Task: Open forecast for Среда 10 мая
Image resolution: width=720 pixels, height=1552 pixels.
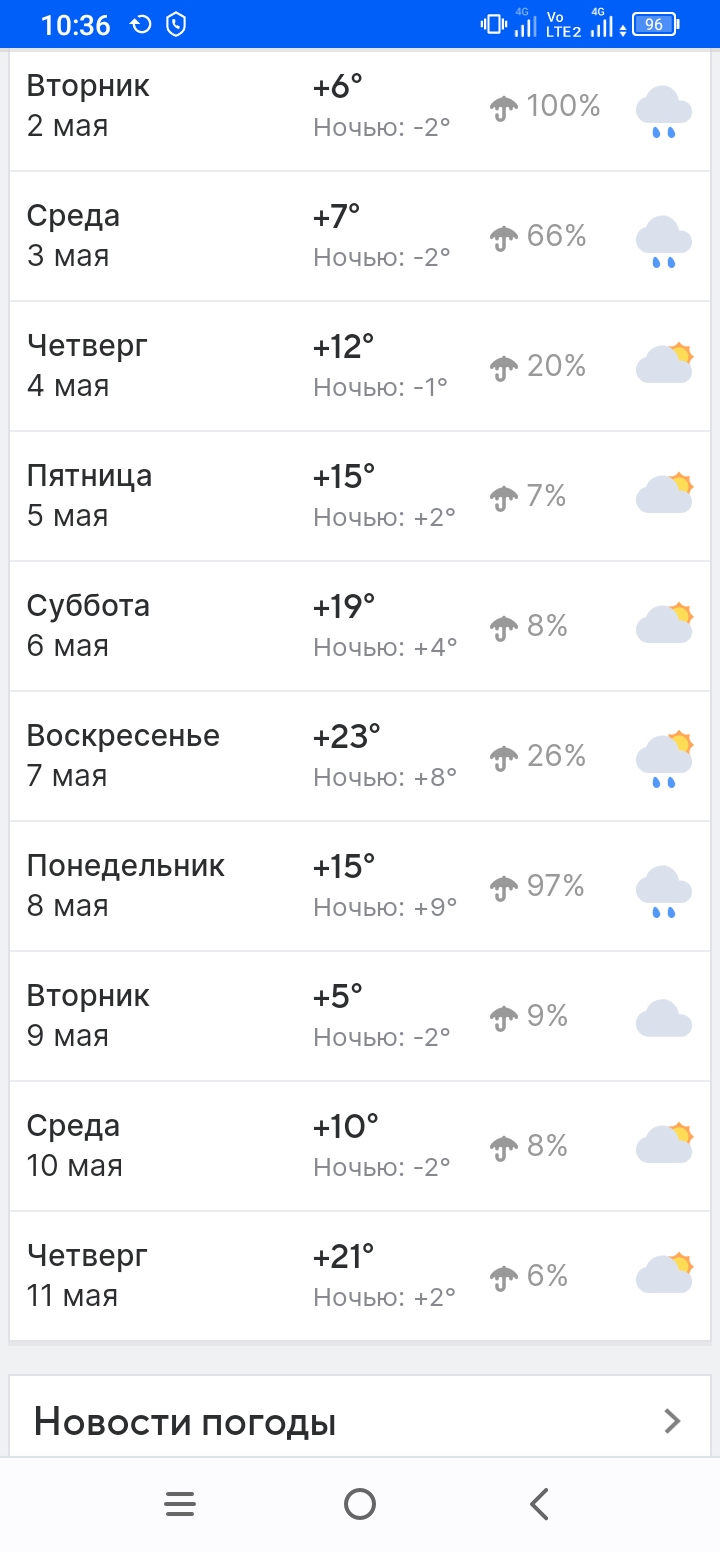Action: click(x=359, y=1146)
